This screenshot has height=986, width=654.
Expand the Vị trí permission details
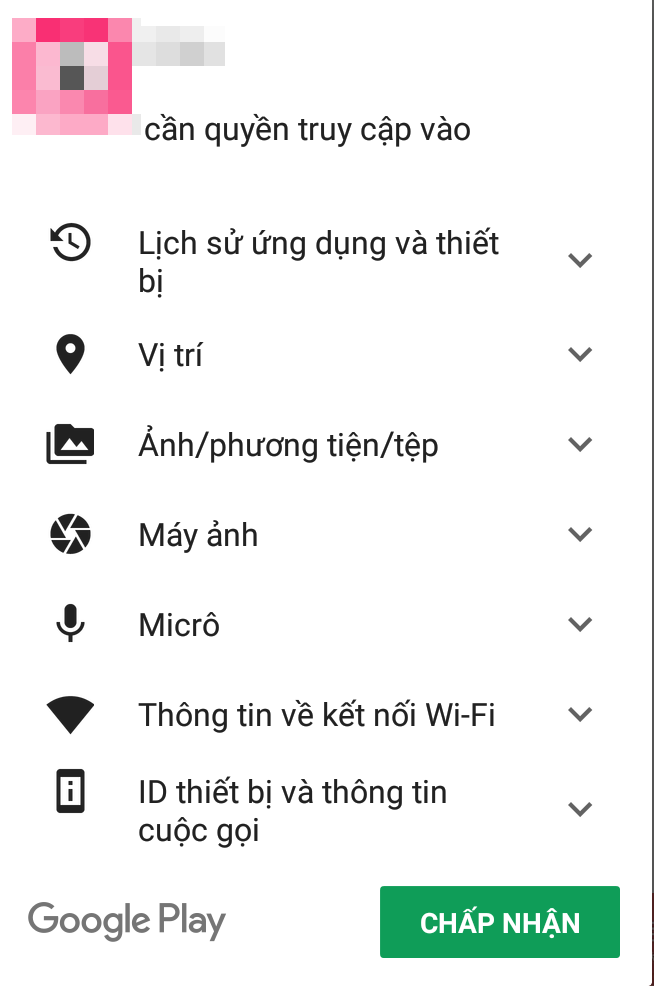[x=580, y=354]
